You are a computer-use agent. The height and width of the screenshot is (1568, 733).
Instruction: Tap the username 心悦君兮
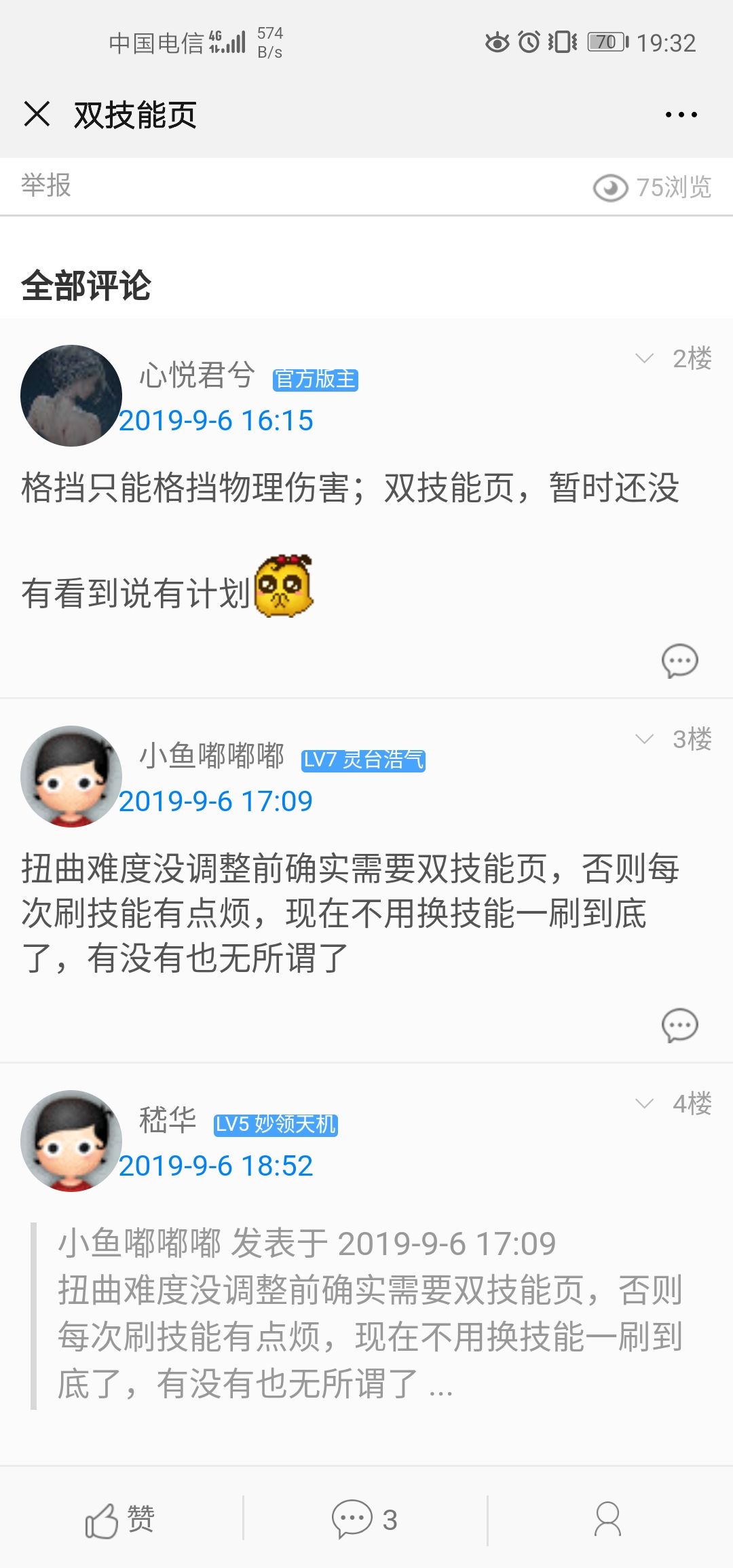point(197,375)
